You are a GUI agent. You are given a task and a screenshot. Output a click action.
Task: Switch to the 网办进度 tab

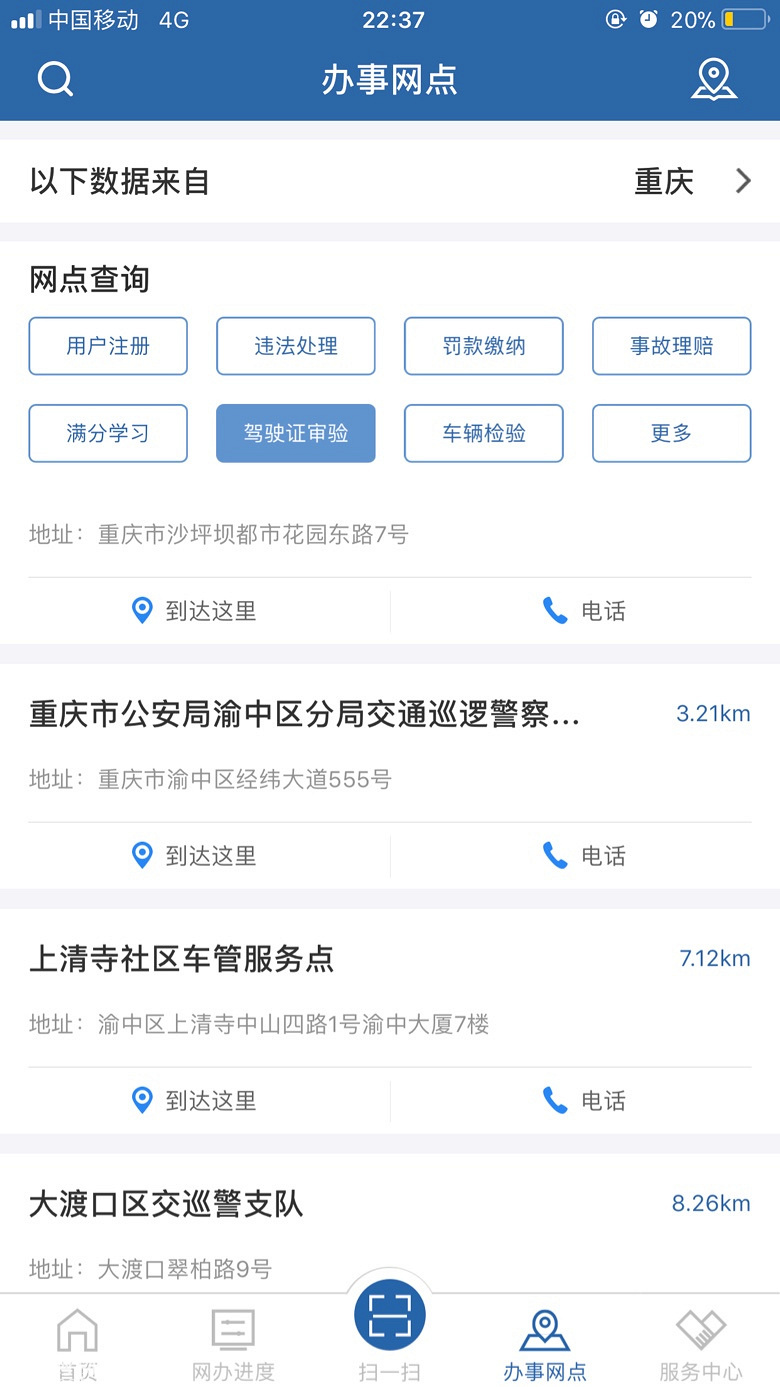[233, 1345]
